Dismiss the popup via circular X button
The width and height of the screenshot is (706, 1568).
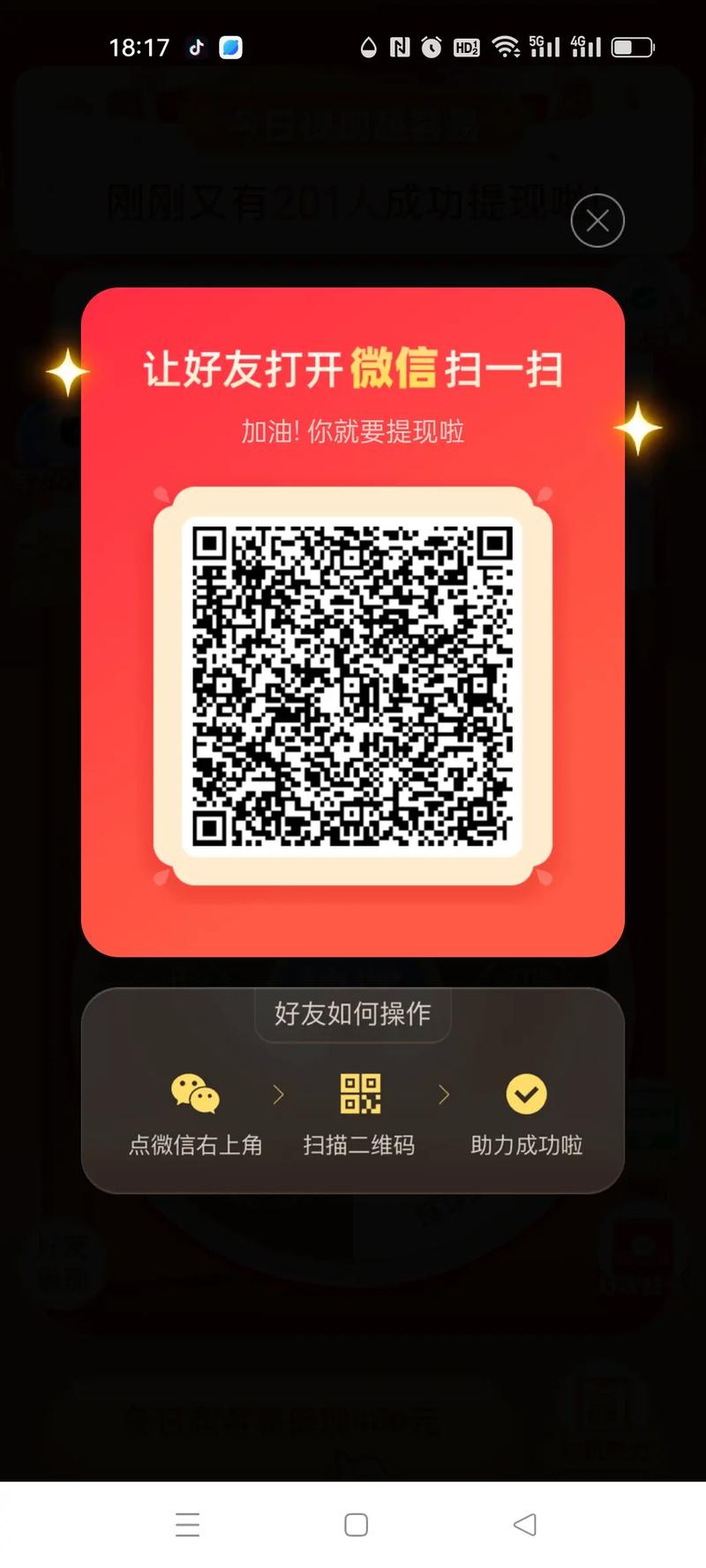click(x=597, y=220)
